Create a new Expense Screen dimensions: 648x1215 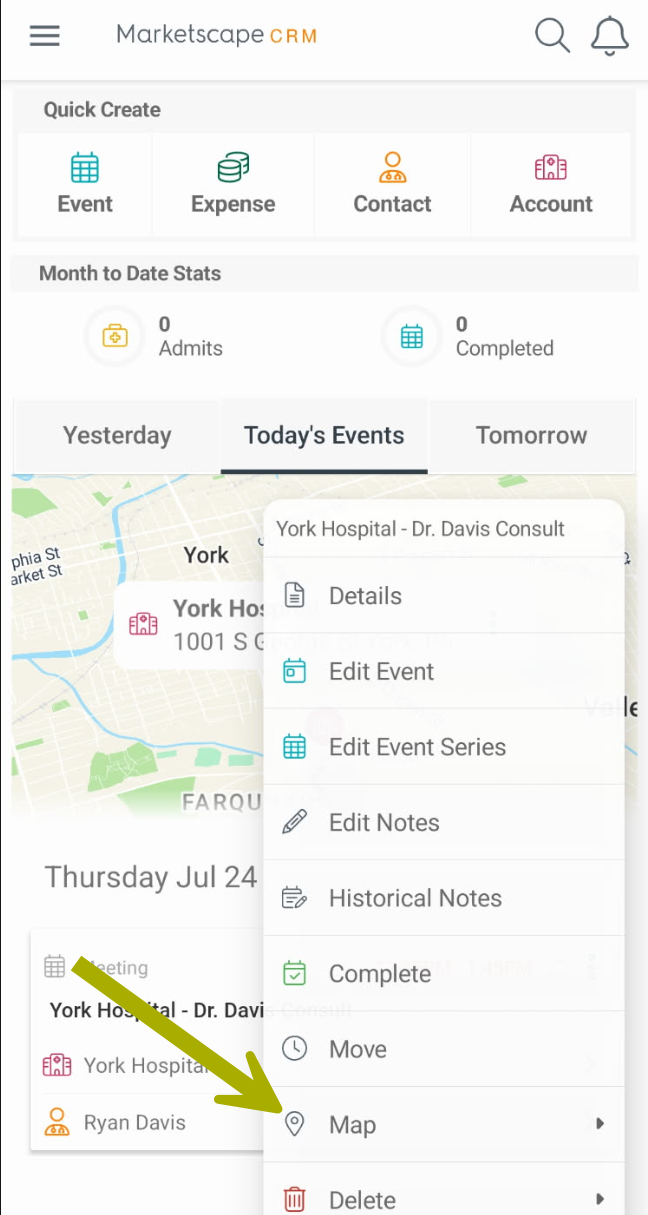233,184
